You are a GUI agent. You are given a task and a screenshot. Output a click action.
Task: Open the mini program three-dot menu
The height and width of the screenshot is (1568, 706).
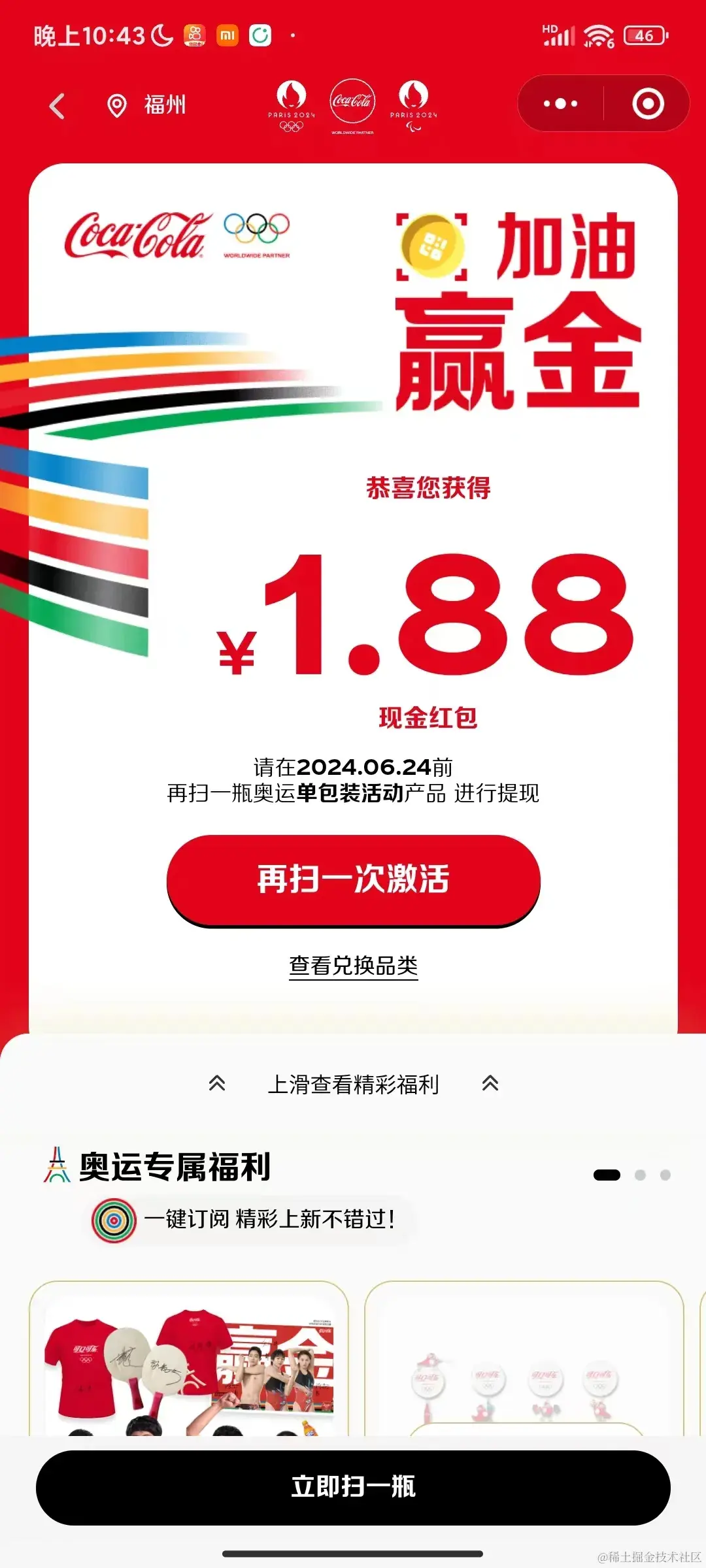pyautogui.click(x=560, y=104)
